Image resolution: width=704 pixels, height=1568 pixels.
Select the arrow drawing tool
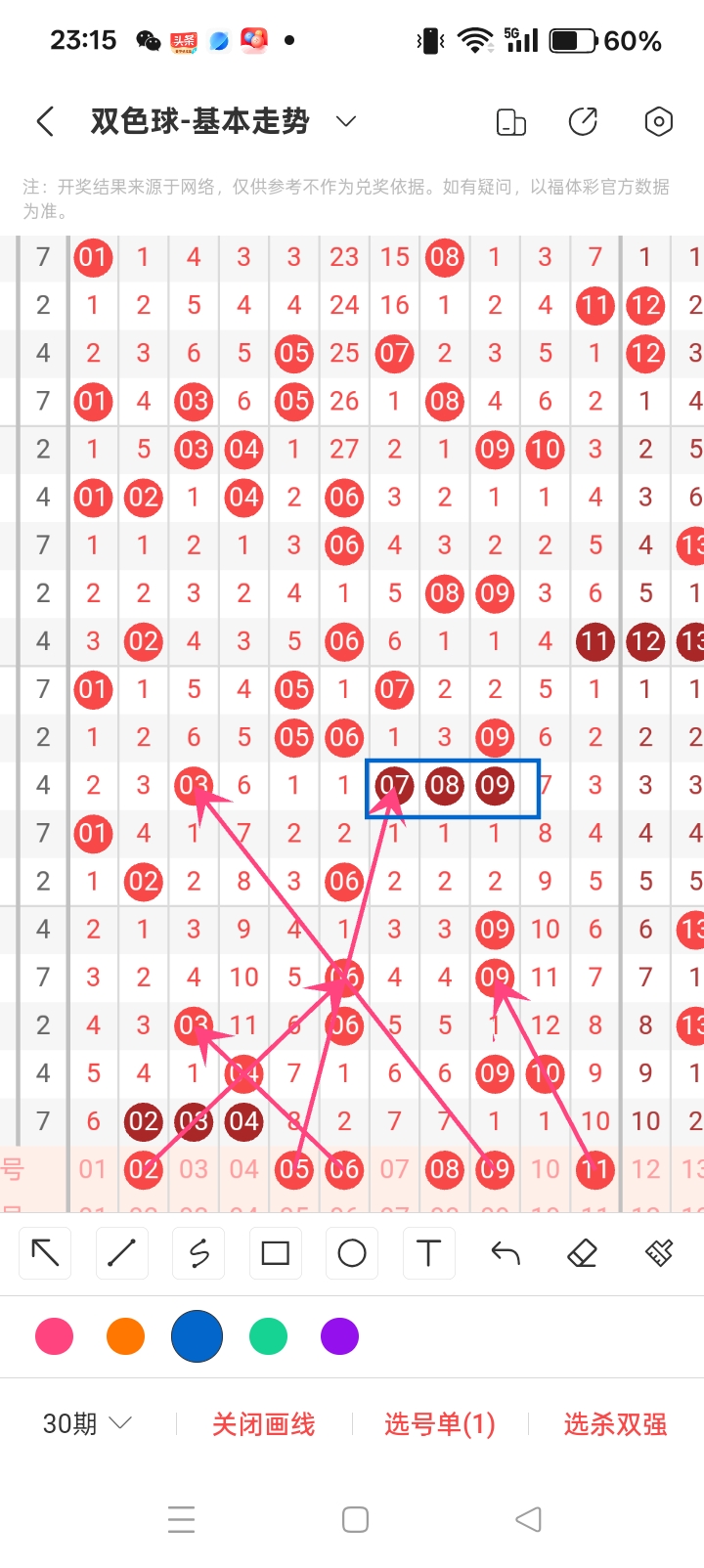tap(46, 1252)
